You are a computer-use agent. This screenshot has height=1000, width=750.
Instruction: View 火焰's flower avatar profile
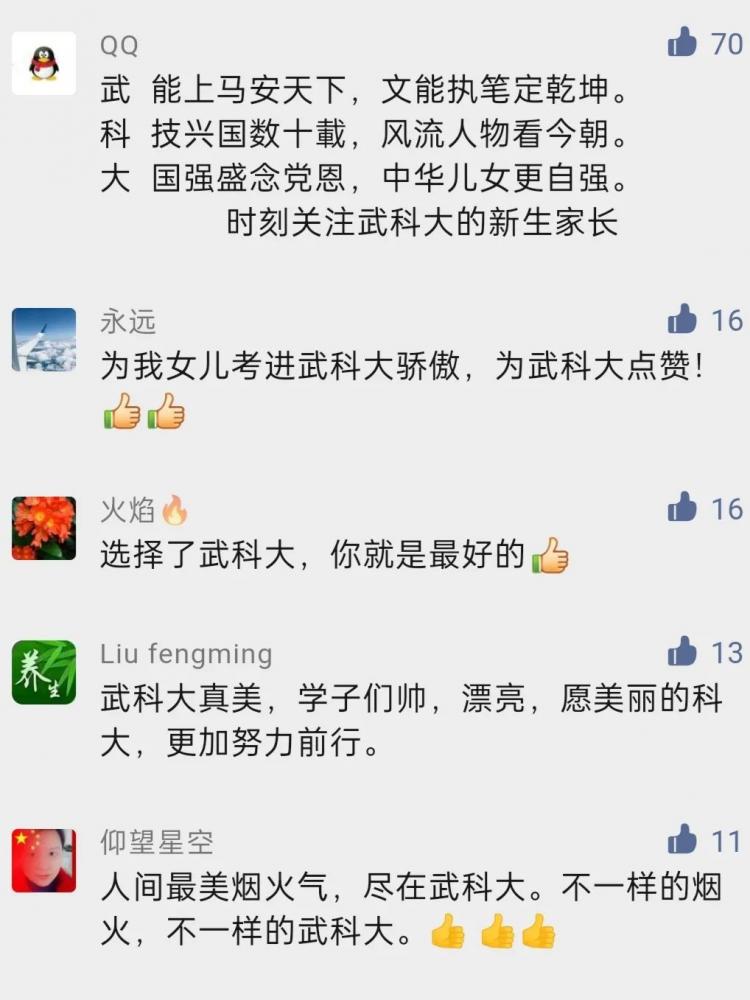[44, 528]
